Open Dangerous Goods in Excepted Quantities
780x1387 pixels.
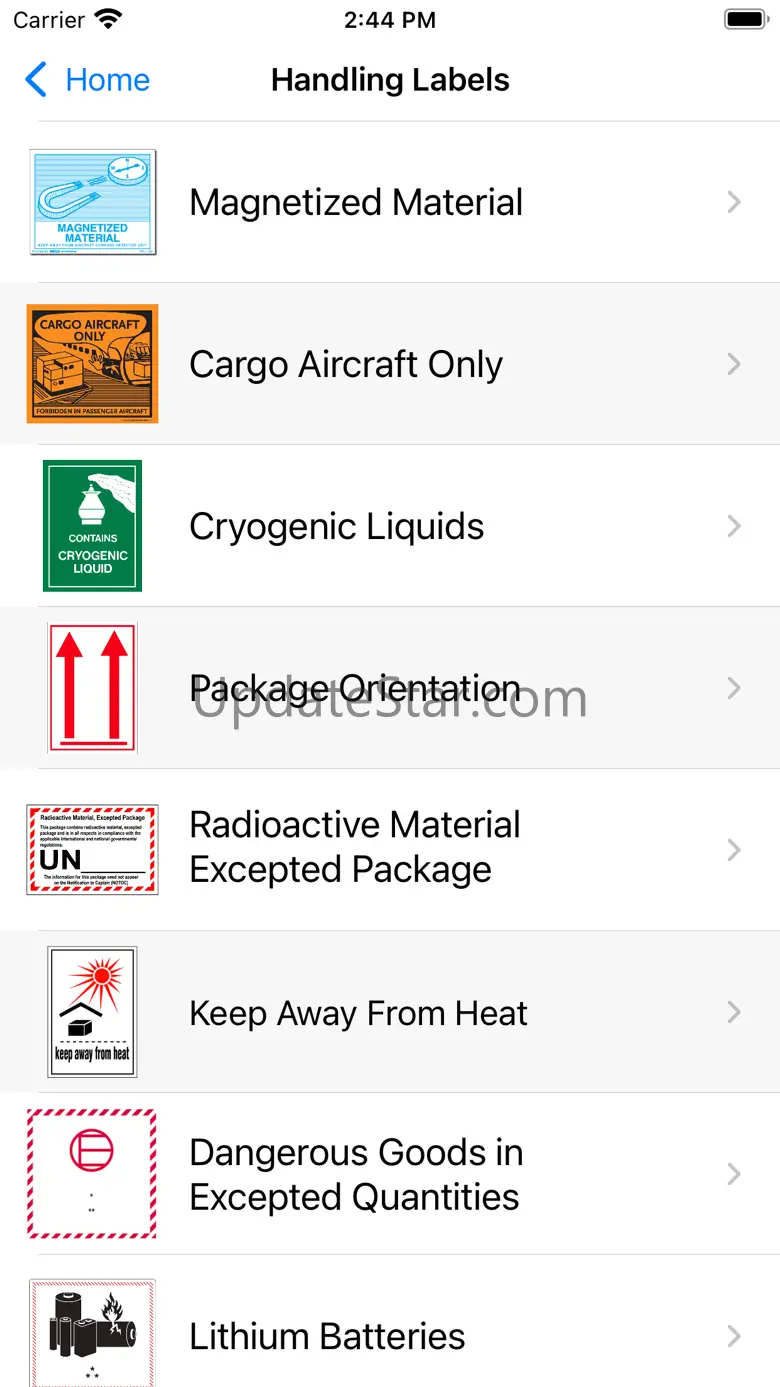coord(355,1174)
